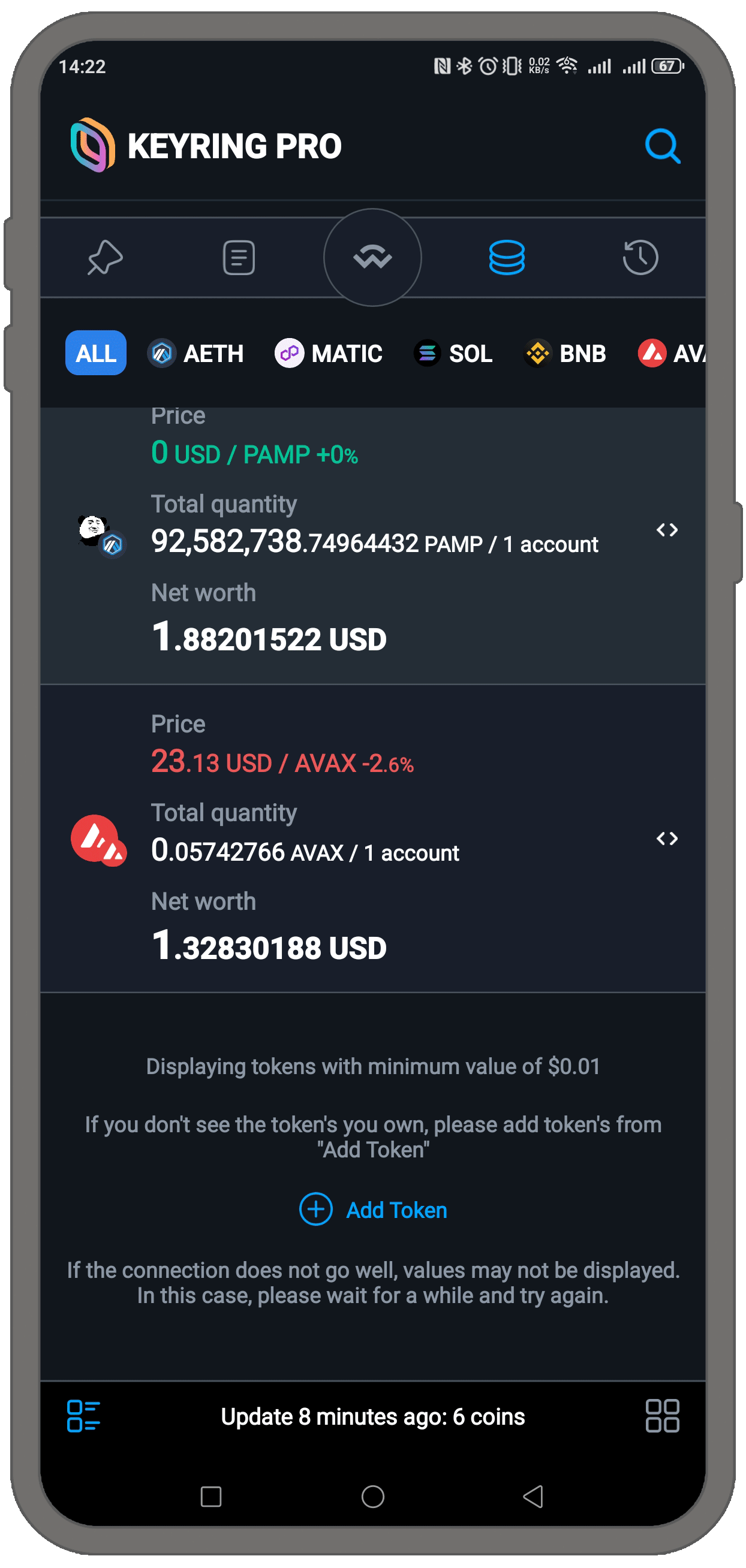The width and height of the screenshot is (746, 1568).
Task: Filter tokens by AVAX chain
Action: [x=671, y=354]
